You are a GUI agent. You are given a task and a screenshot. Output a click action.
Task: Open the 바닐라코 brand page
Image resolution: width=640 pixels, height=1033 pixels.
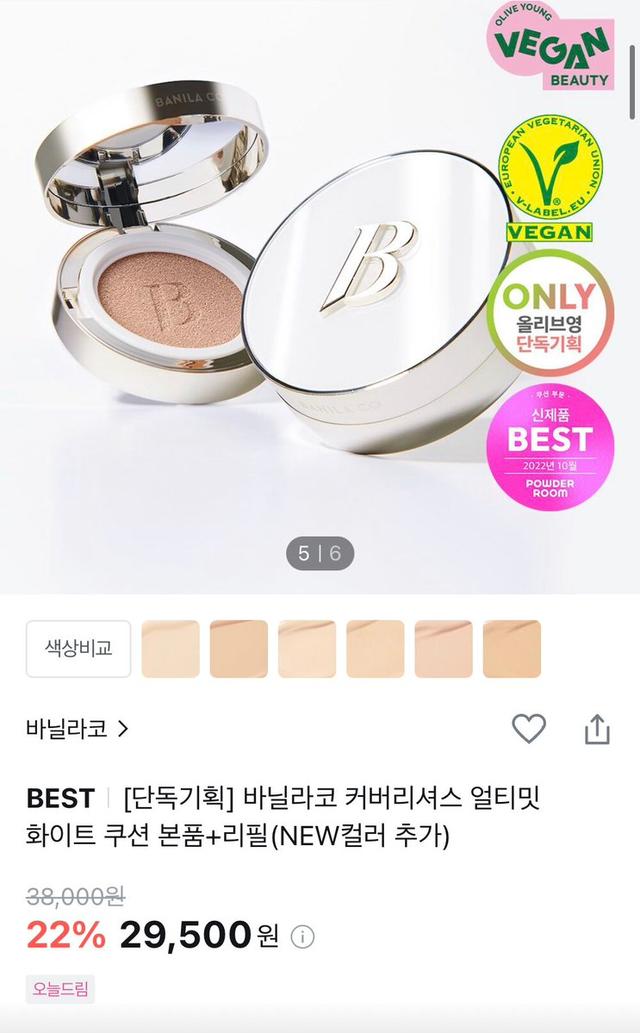pos(77,729)
